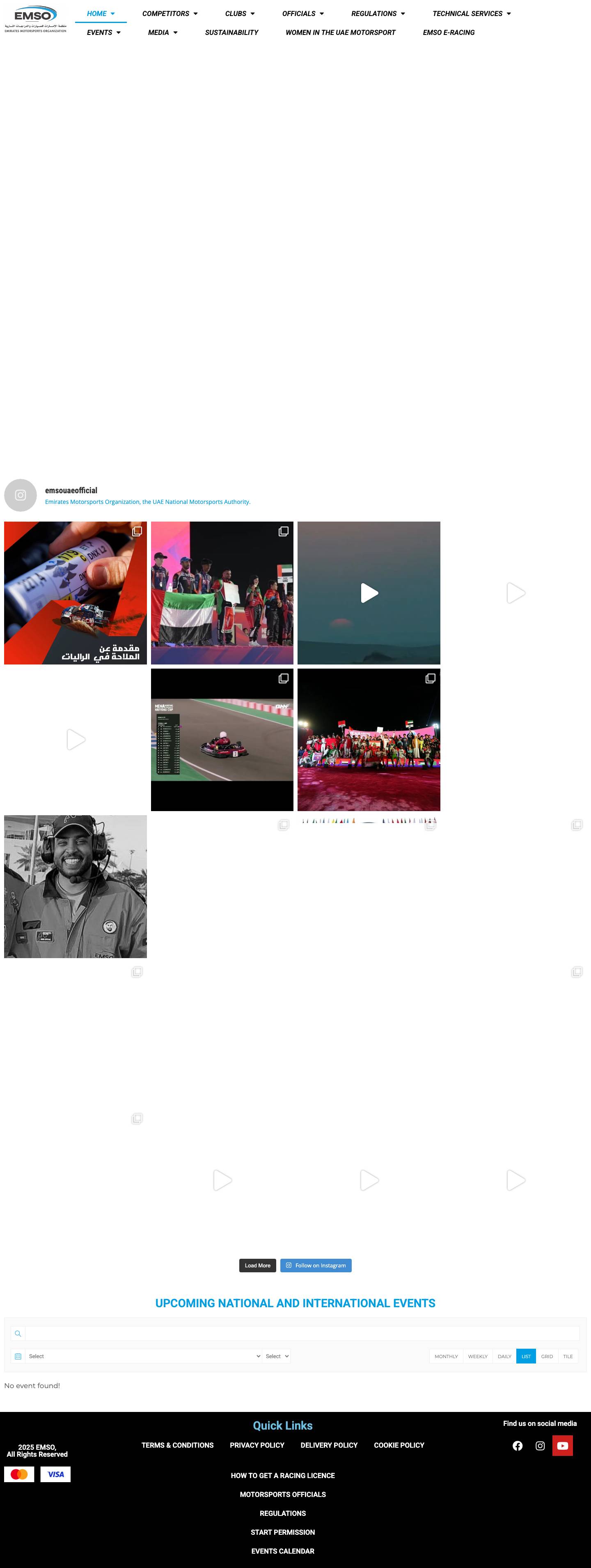Tap the events search field
This screenshot has width=591, height=1568.
click(302, 1333)
